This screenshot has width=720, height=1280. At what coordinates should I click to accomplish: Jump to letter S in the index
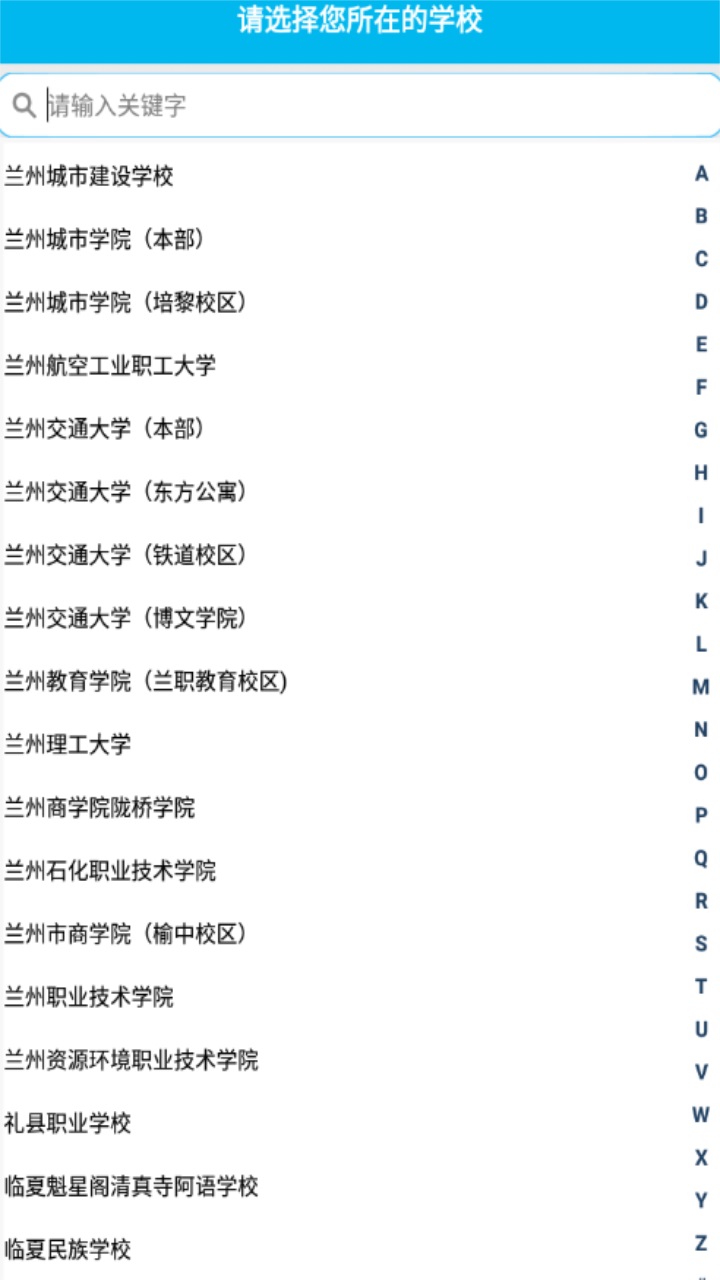point(701,944)
